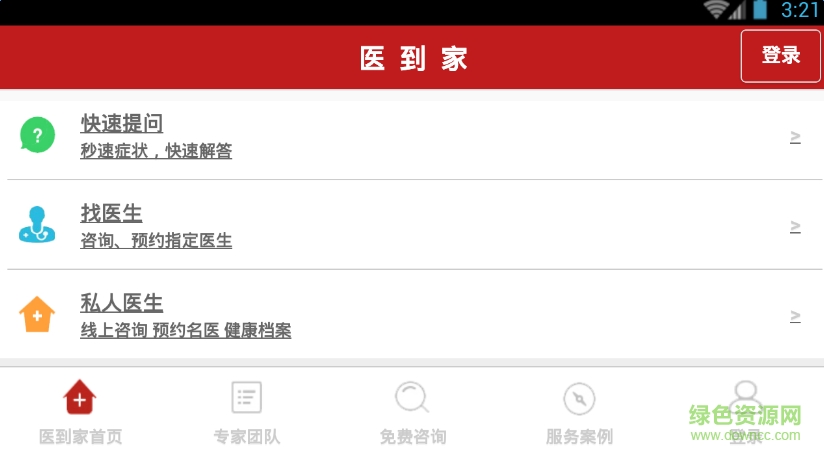
Task: Switch to the 免费咨询 free consultation tab
Action: pos(412,411)
